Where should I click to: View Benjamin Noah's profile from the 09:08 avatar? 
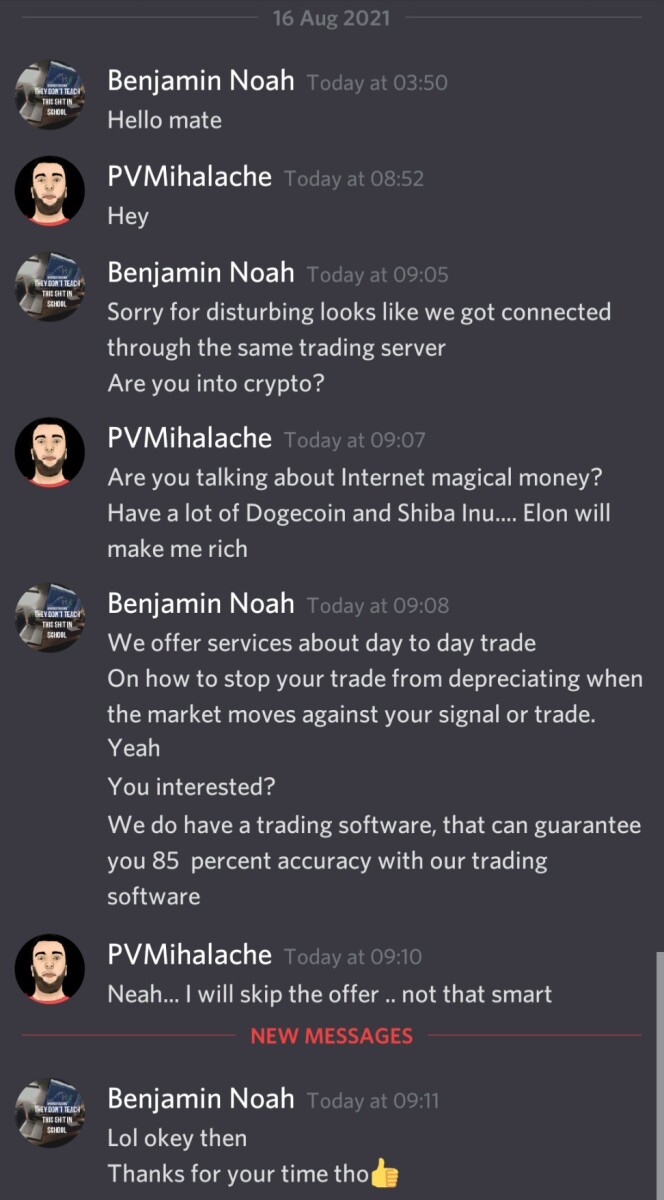pos(50,620)
